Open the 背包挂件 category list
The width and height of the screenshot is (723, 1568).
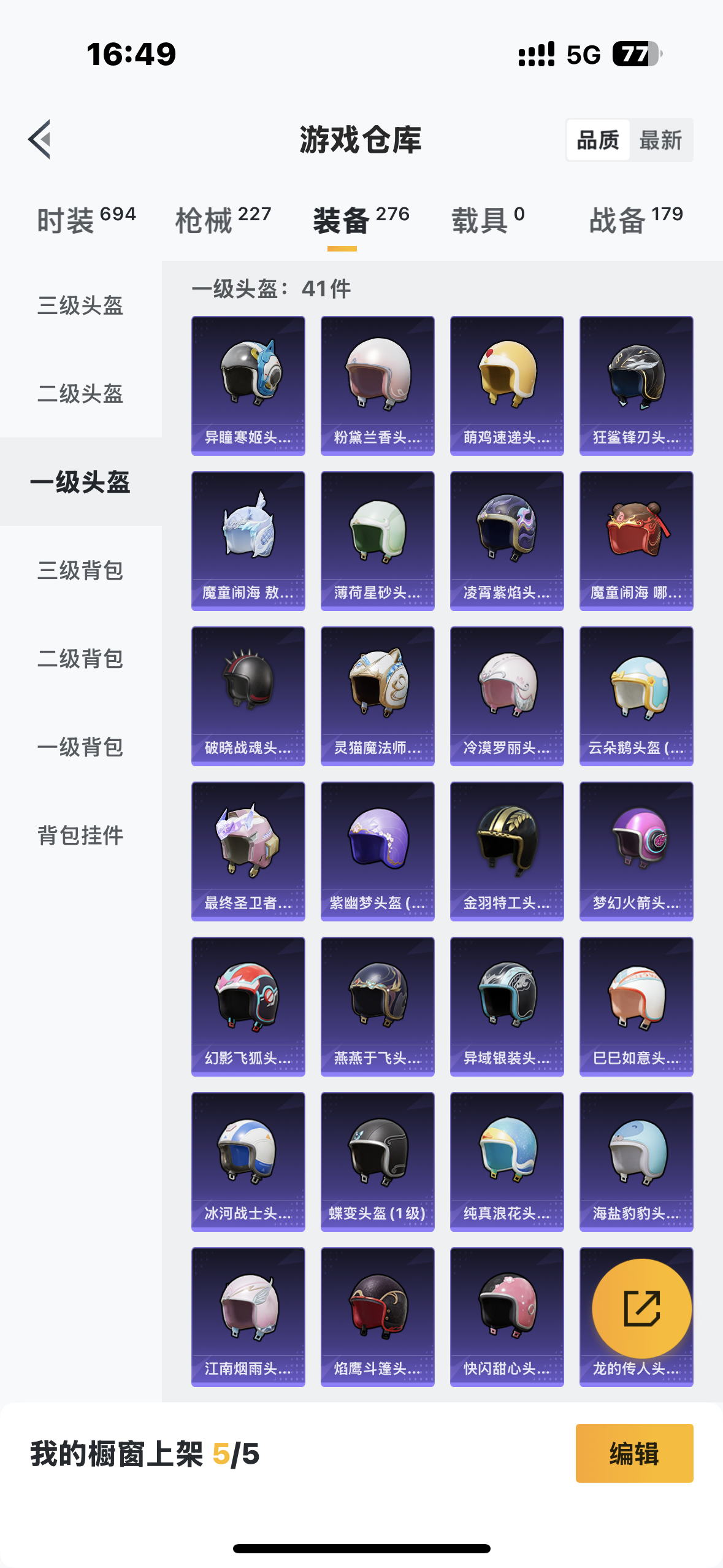(80, 834)
